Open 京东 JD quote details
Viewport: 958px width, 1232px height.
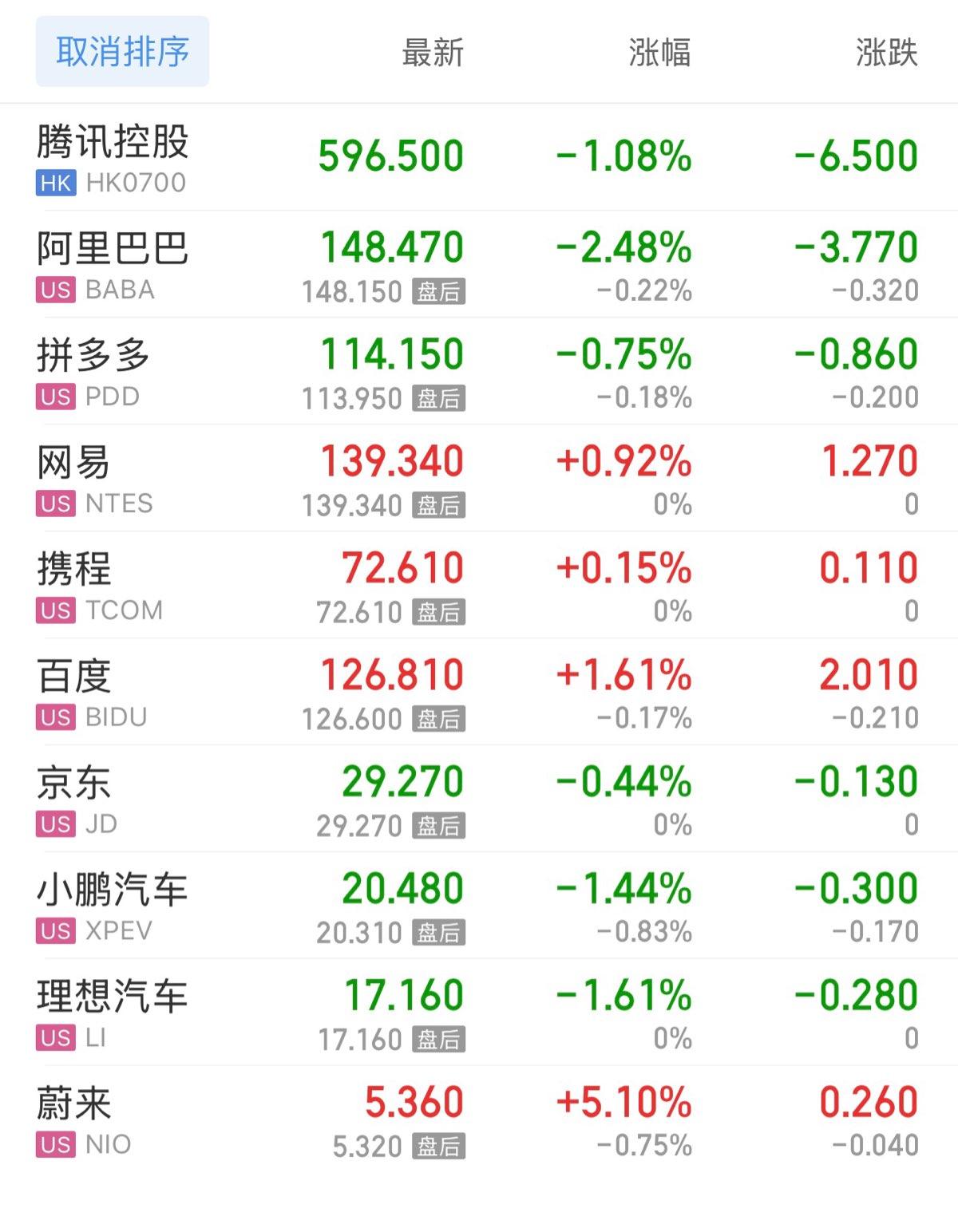click(x=73, y=800)
